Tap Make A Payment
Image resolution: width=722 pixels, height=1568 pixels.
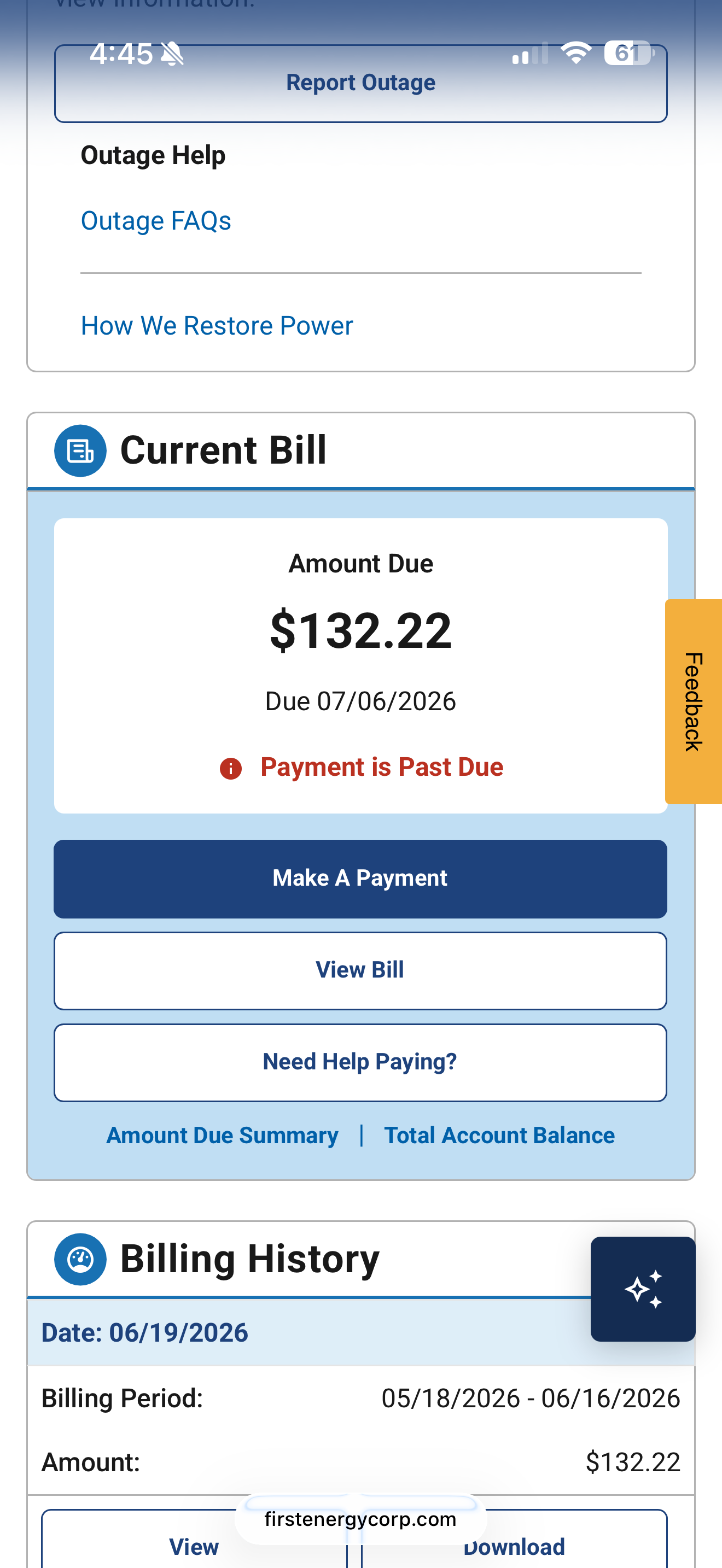pos(360,879)
